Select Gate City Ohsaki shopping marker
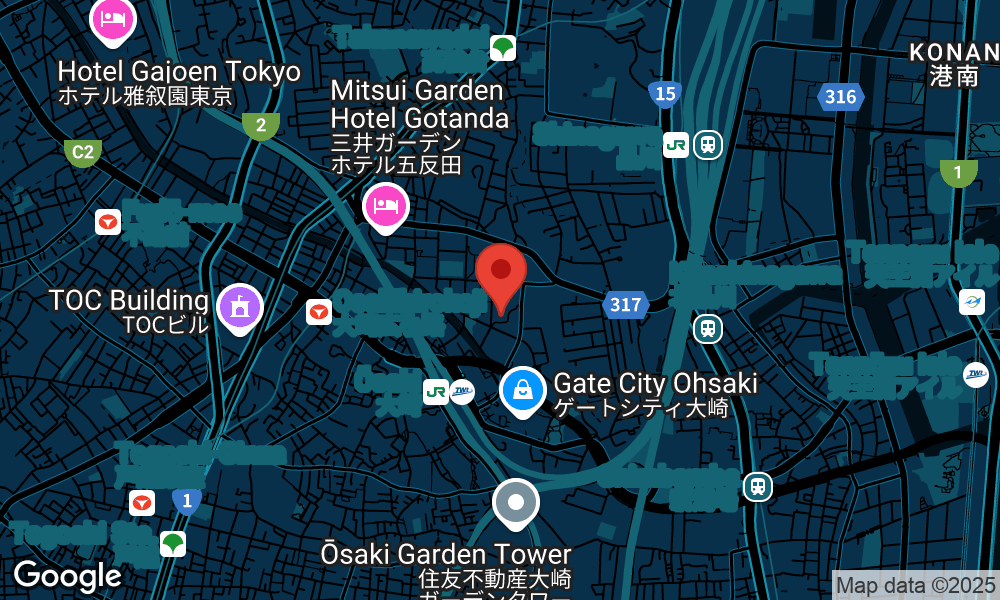1000x600 pixels. 522,390
